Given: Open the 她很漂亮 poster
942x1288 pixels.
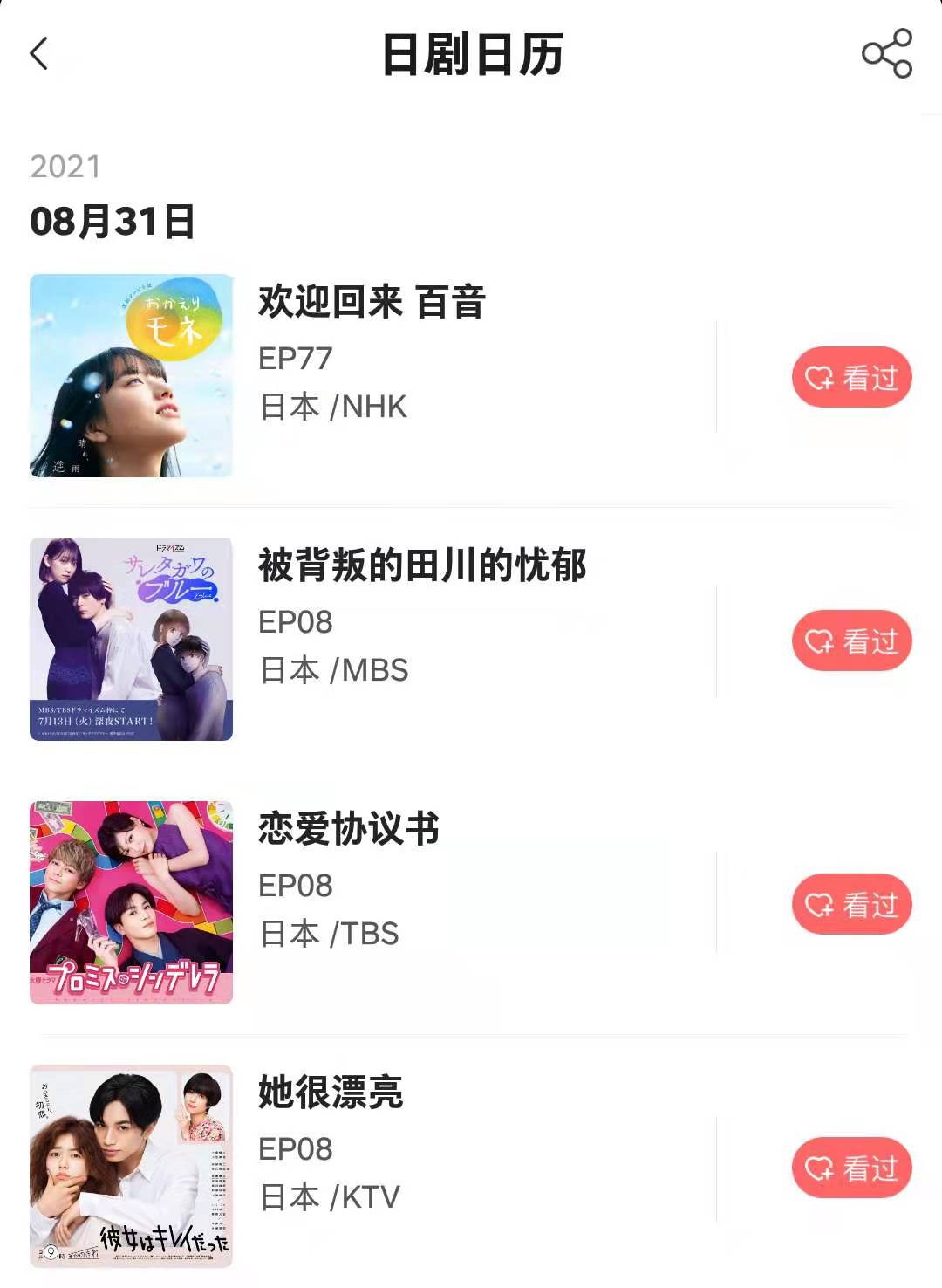Looking at the screenshot, I should [132, 1167].
